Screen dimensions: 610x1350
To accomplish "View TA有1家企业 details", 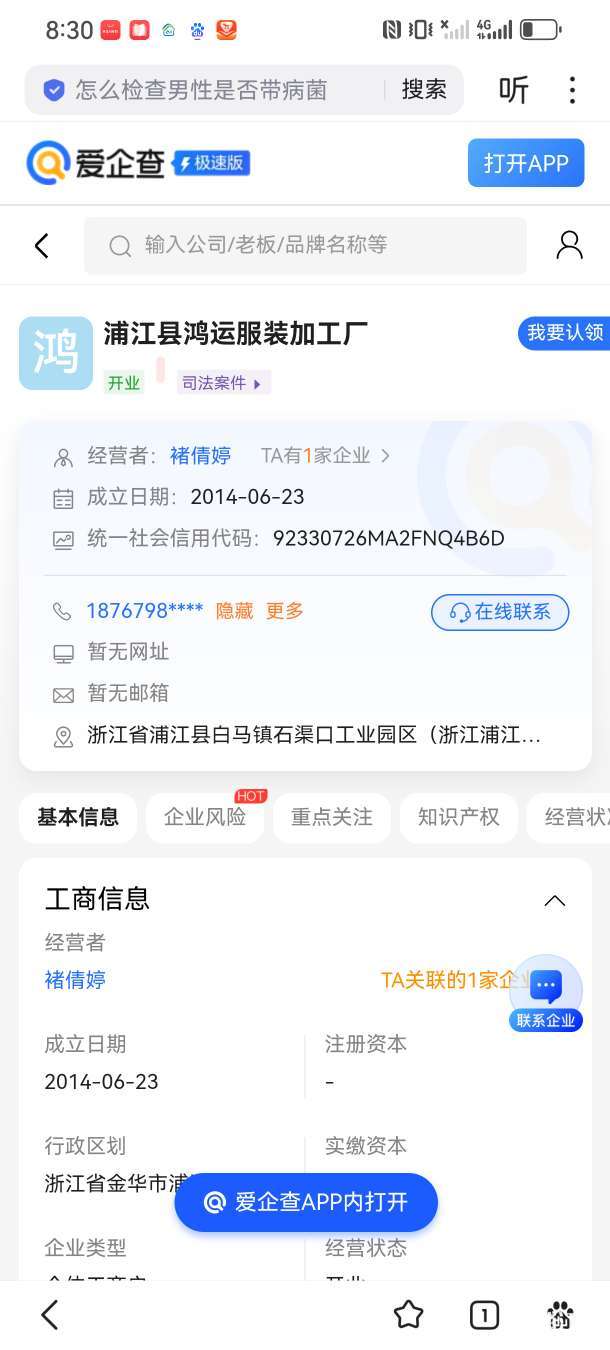I will [325, 456].
